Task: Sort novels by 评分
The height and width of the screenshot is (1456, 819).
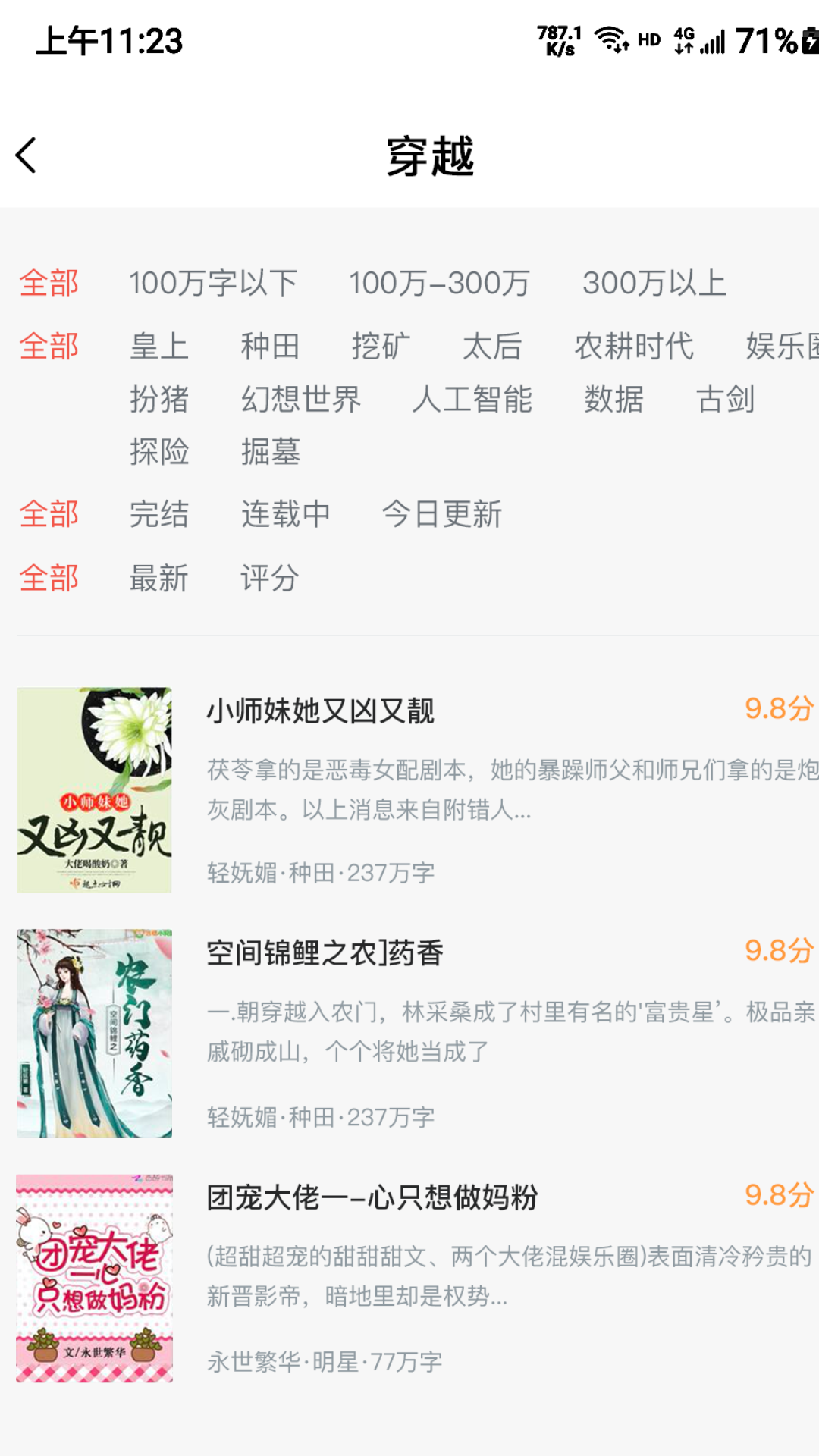Action: (271, 578)
